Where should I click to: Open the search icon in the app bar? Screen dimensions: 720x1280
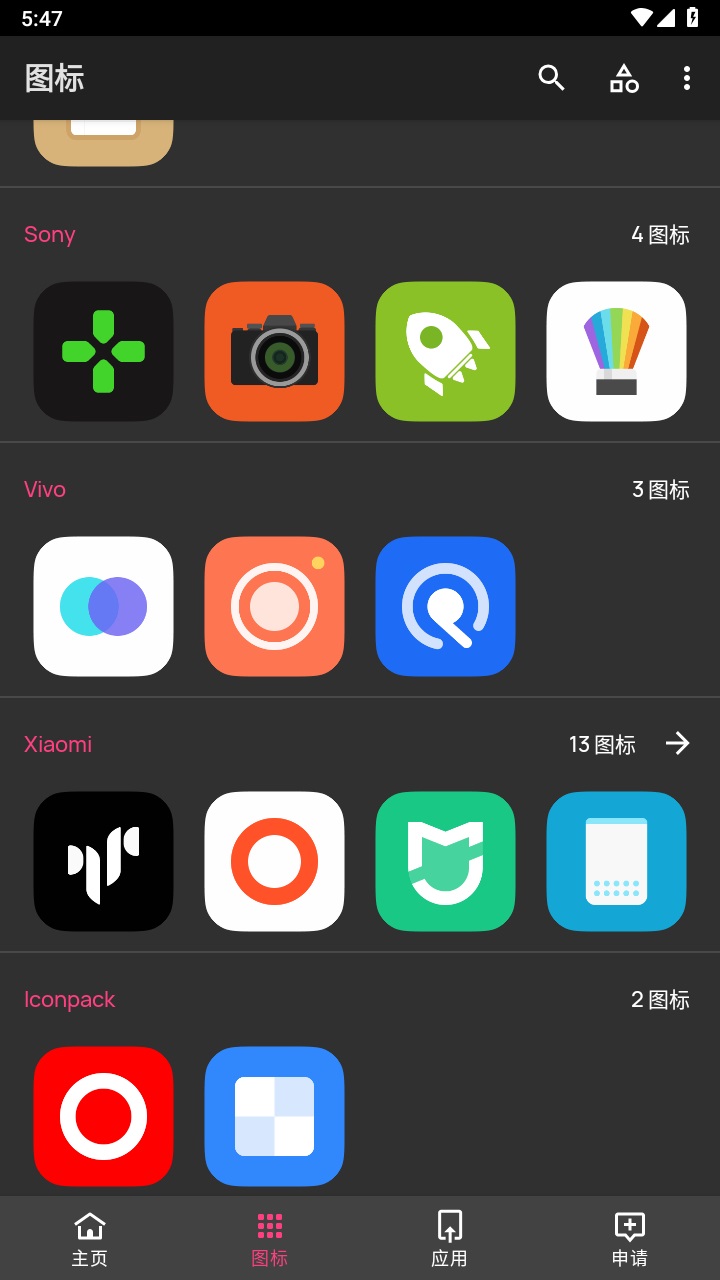pos(551,78)
